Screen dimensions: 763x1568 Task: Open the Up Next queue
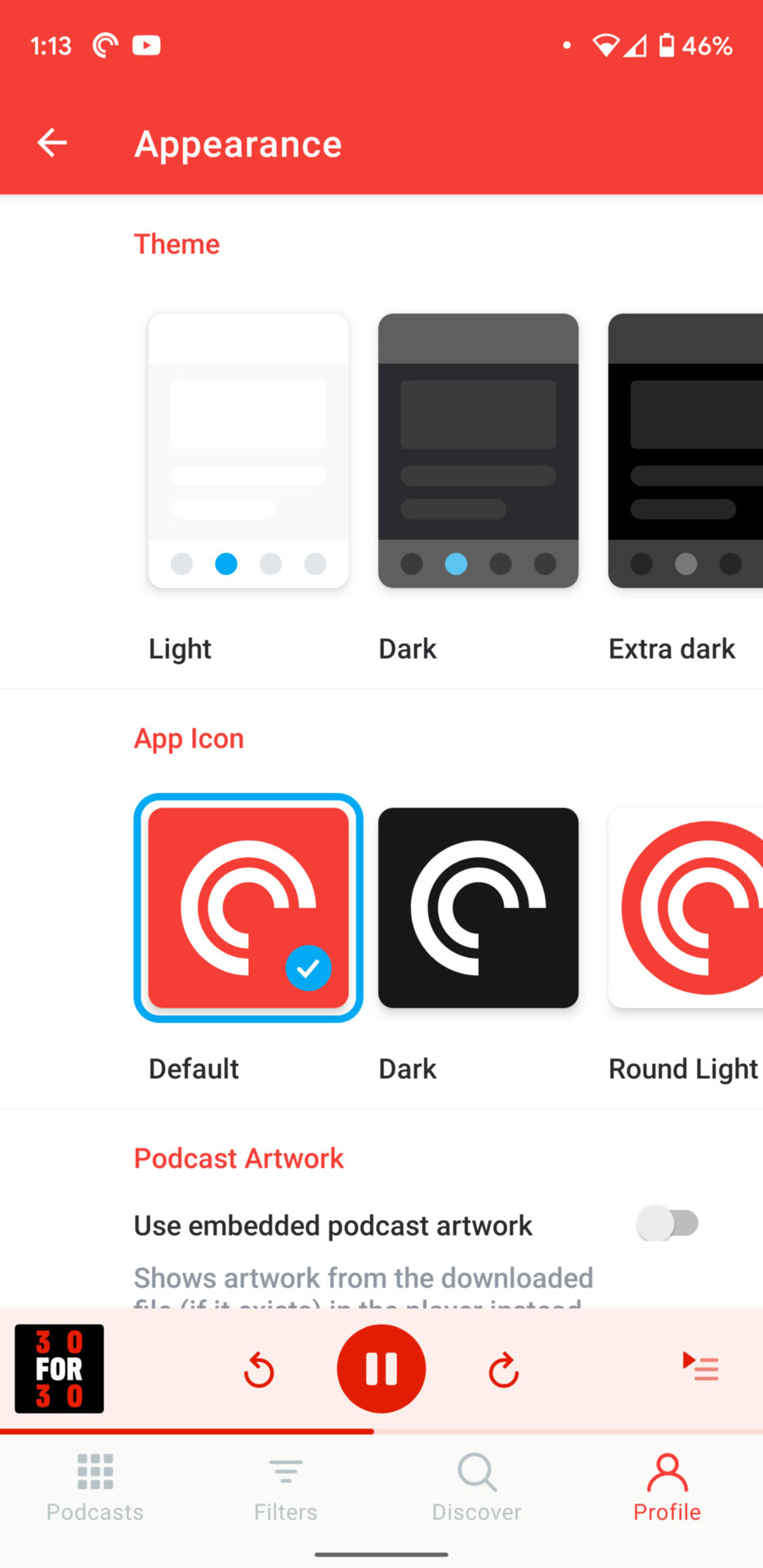point(701,1365)
